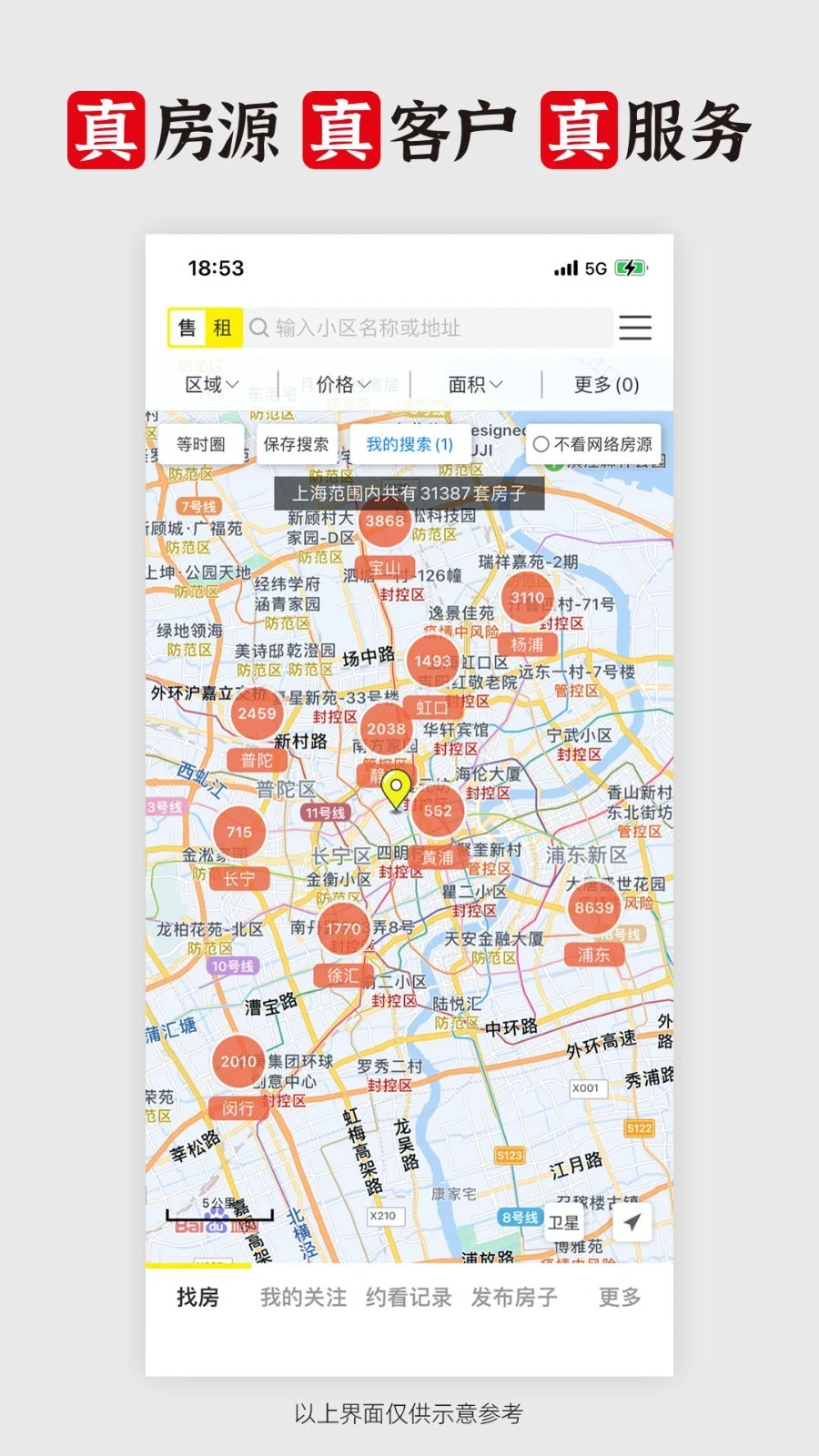Switch to the 我的关注 tab
Screen dimensions: 819x1456
(301, 1299)
